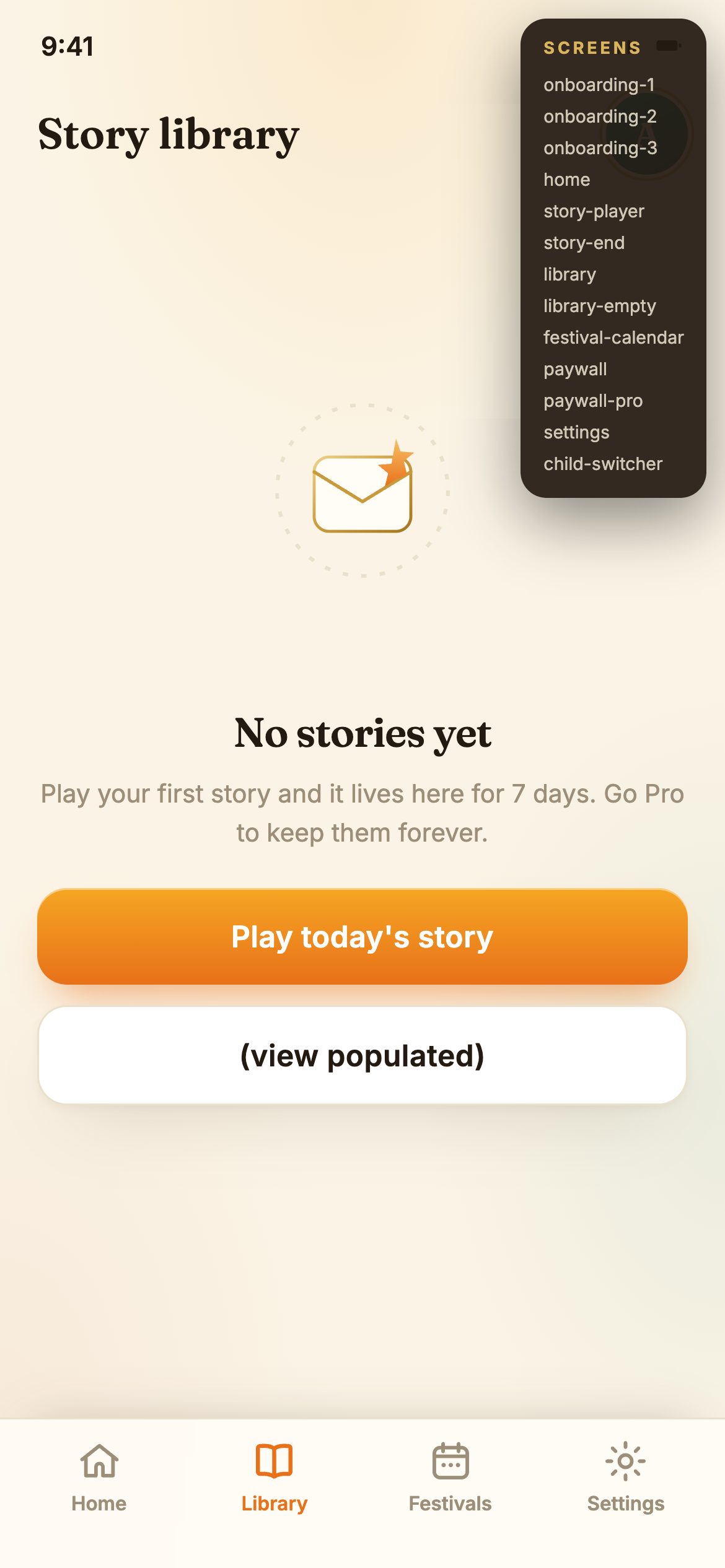The width and height of the screenshot is (725, 1568).
Task: Go to the story-end screen
Action: coord(584,243)
